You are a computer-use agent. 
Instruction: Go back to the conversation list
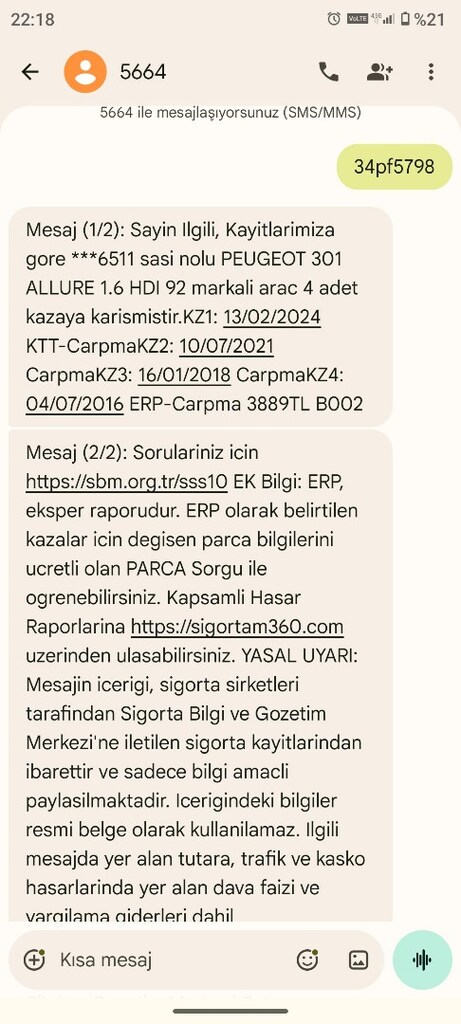(x=30, y=72)
